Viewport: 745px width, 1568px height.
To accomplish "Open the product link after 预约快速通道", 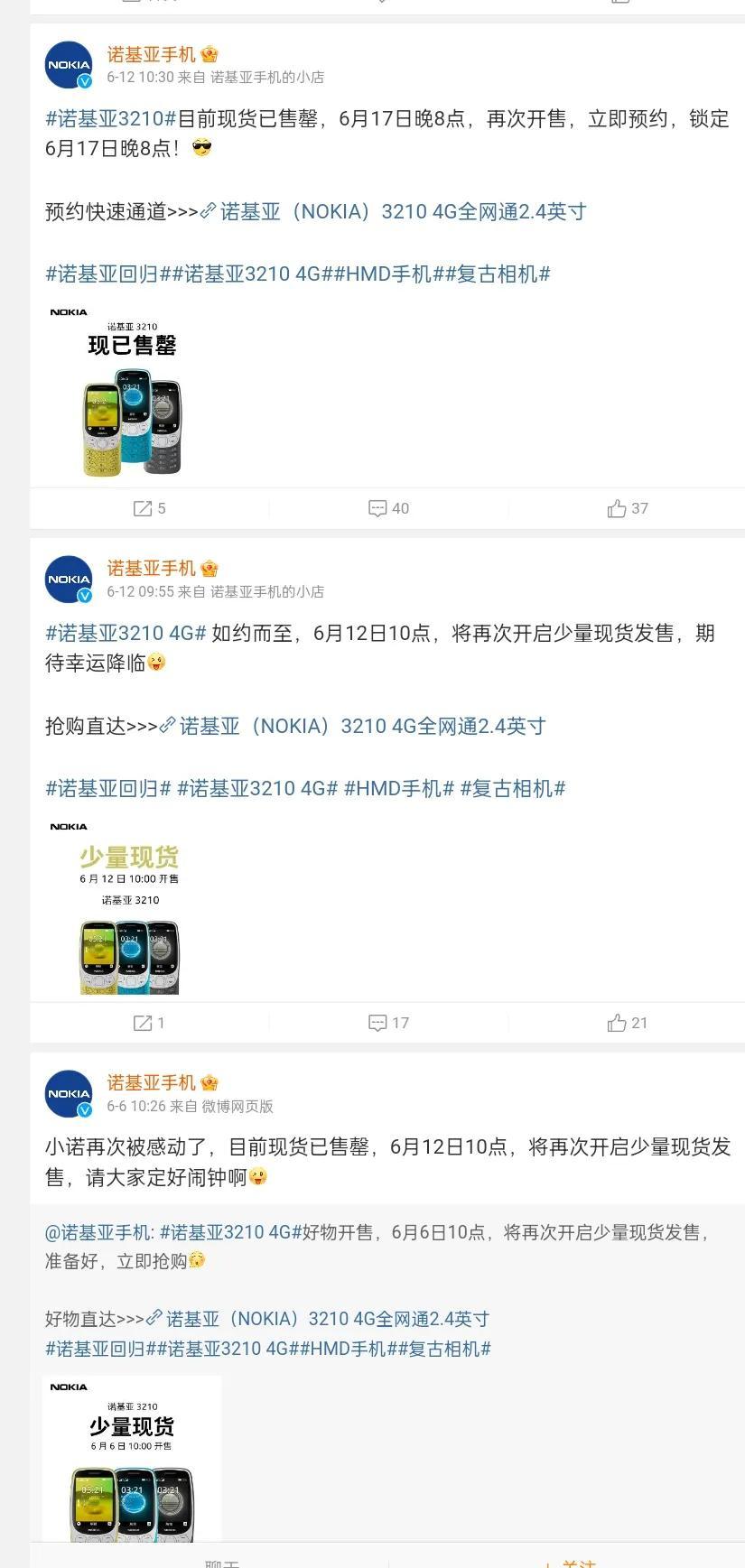I will tap(402, 211).
